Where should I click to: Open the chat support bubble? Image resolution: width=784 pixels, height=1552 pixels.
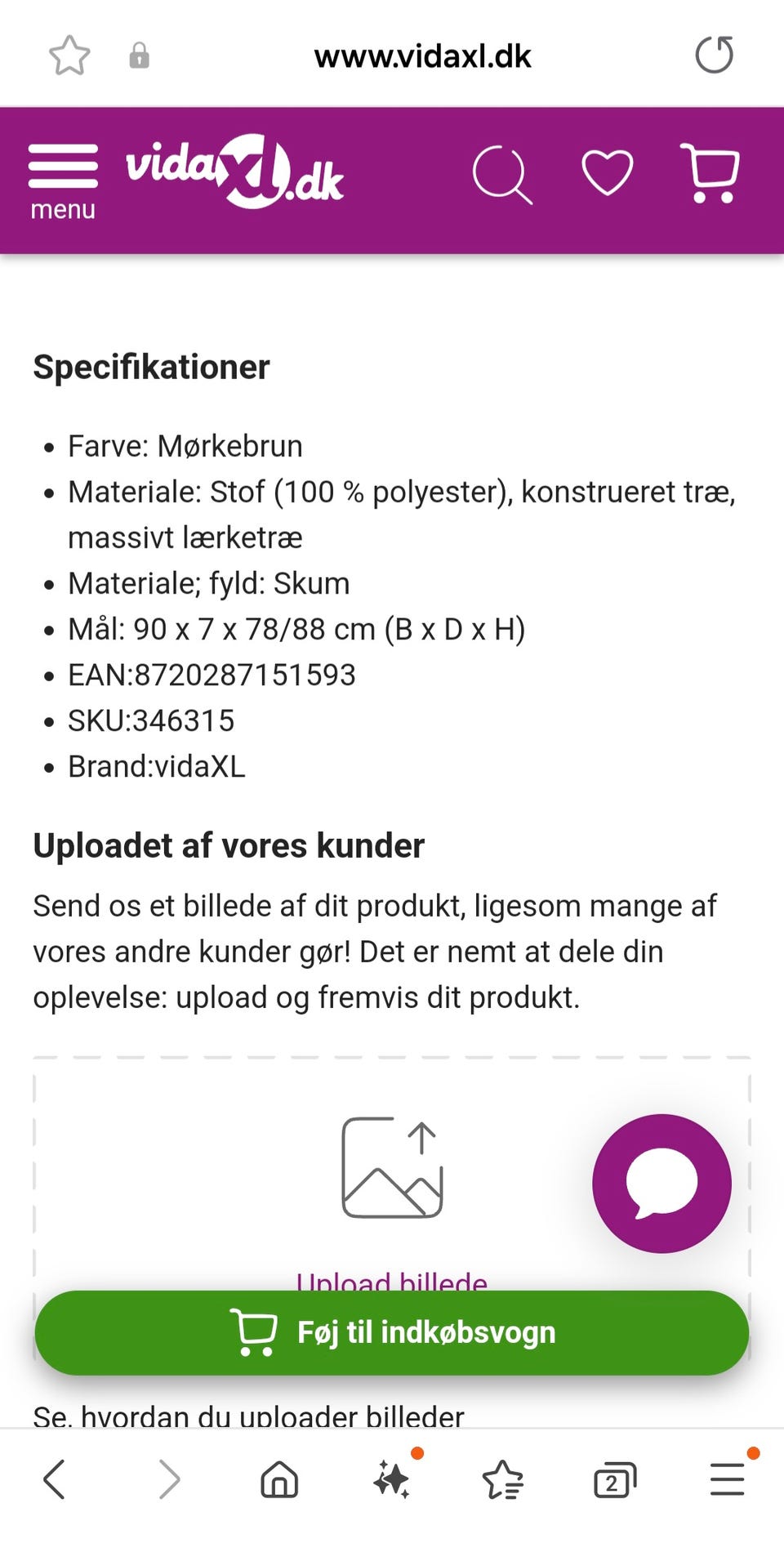click(x=661, y=1184)
